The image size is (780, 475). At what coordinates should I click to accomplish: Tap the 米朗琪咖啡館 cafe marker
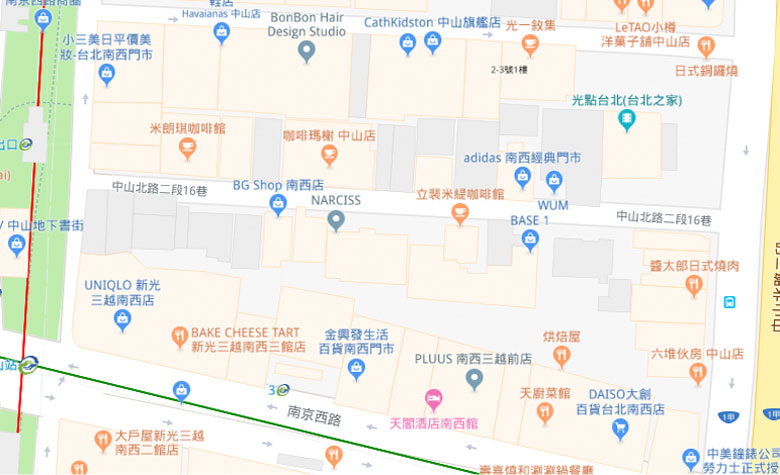click(186, 150)
